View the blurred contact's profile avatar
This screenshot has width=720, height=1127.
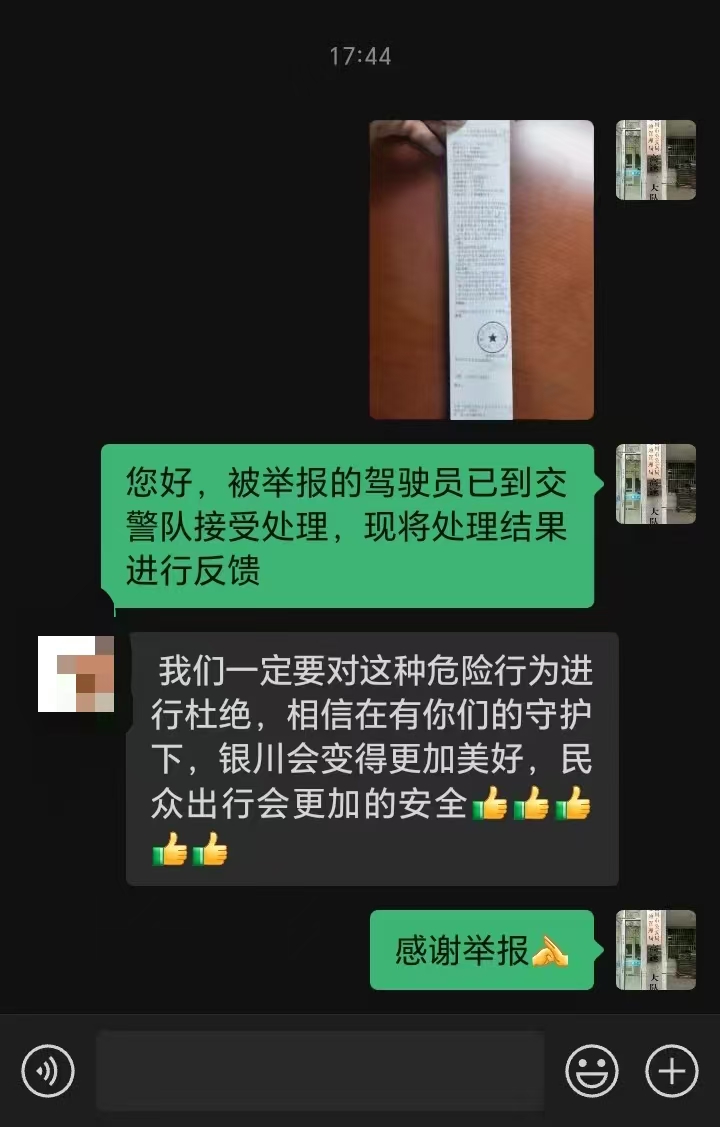[76, 673]
